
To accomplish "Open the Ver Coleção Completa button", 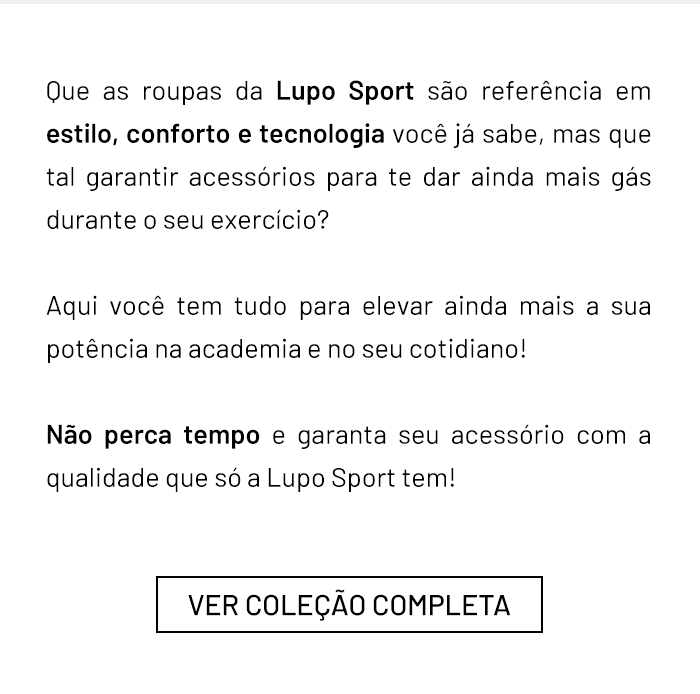I will click(349, 605).
